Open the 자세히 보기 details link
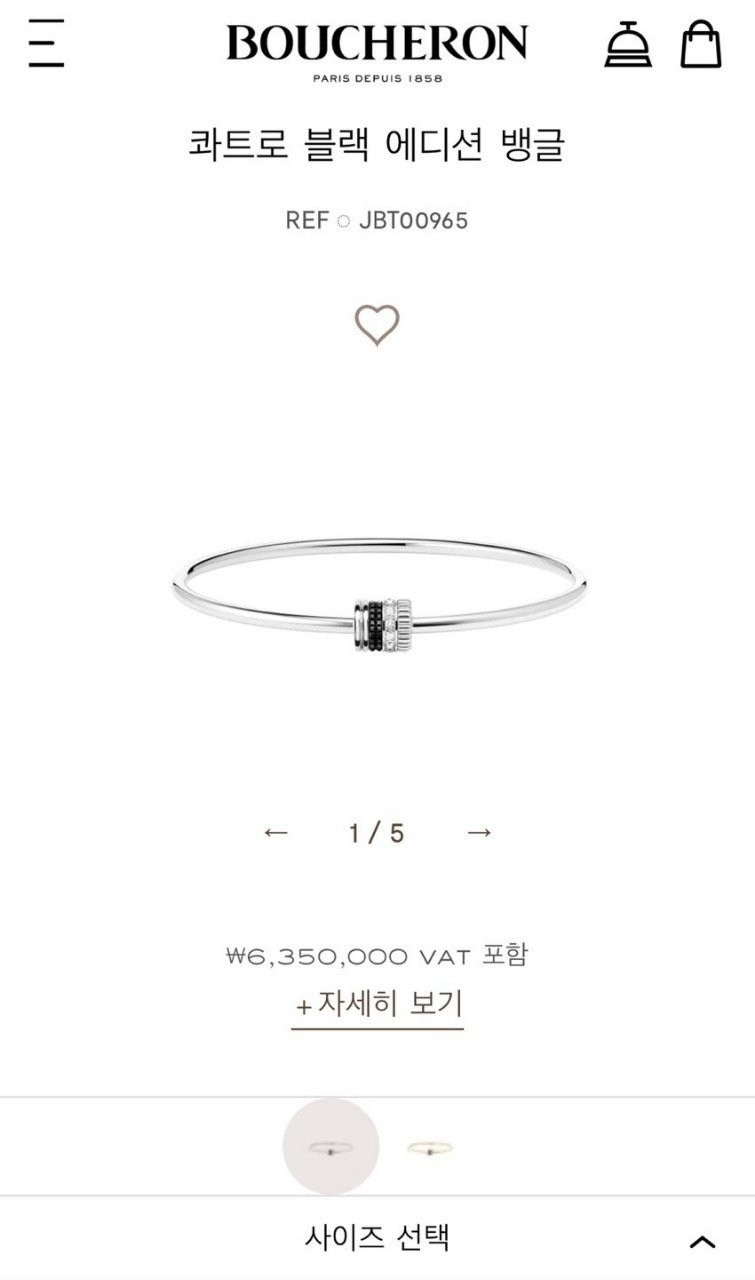The image size is (755, 1280). 378,1004
